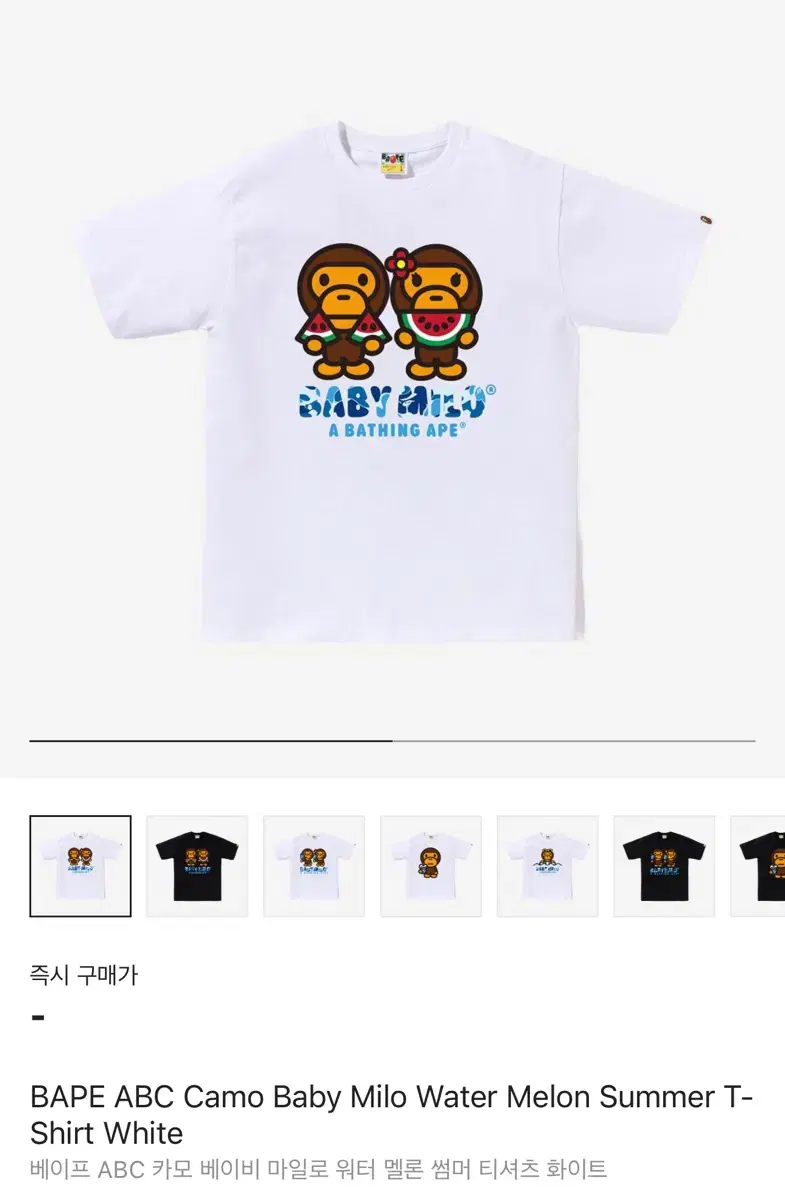The image size is (785, 1200).
Task: Select the highlighted first white tee thumbnail
Action: tap(82, 865)
